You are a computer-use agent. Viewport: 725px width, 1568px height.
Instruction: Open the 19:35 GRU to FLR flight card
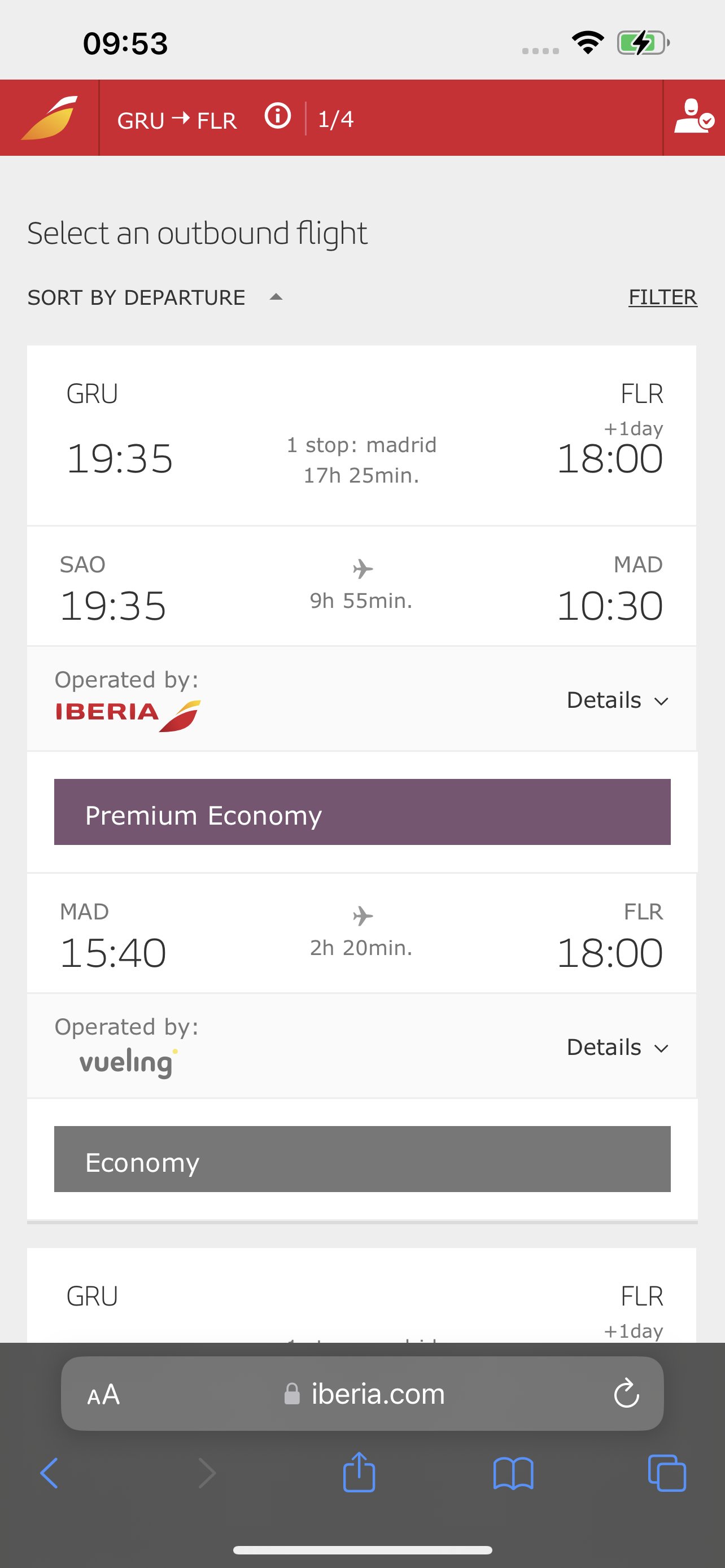[361, 435]
